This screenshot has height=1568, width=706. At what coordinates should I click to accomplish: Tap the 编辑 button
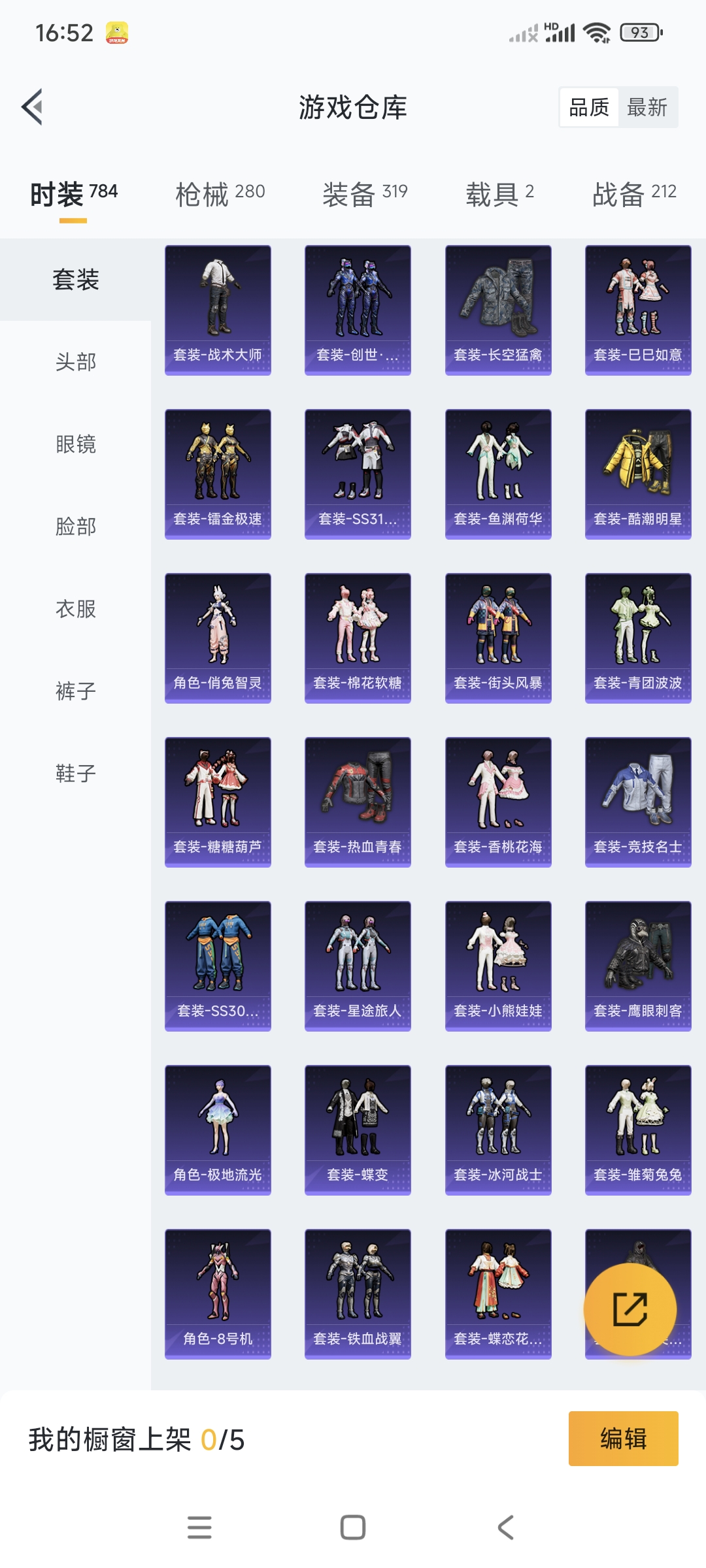(623, 1439)
